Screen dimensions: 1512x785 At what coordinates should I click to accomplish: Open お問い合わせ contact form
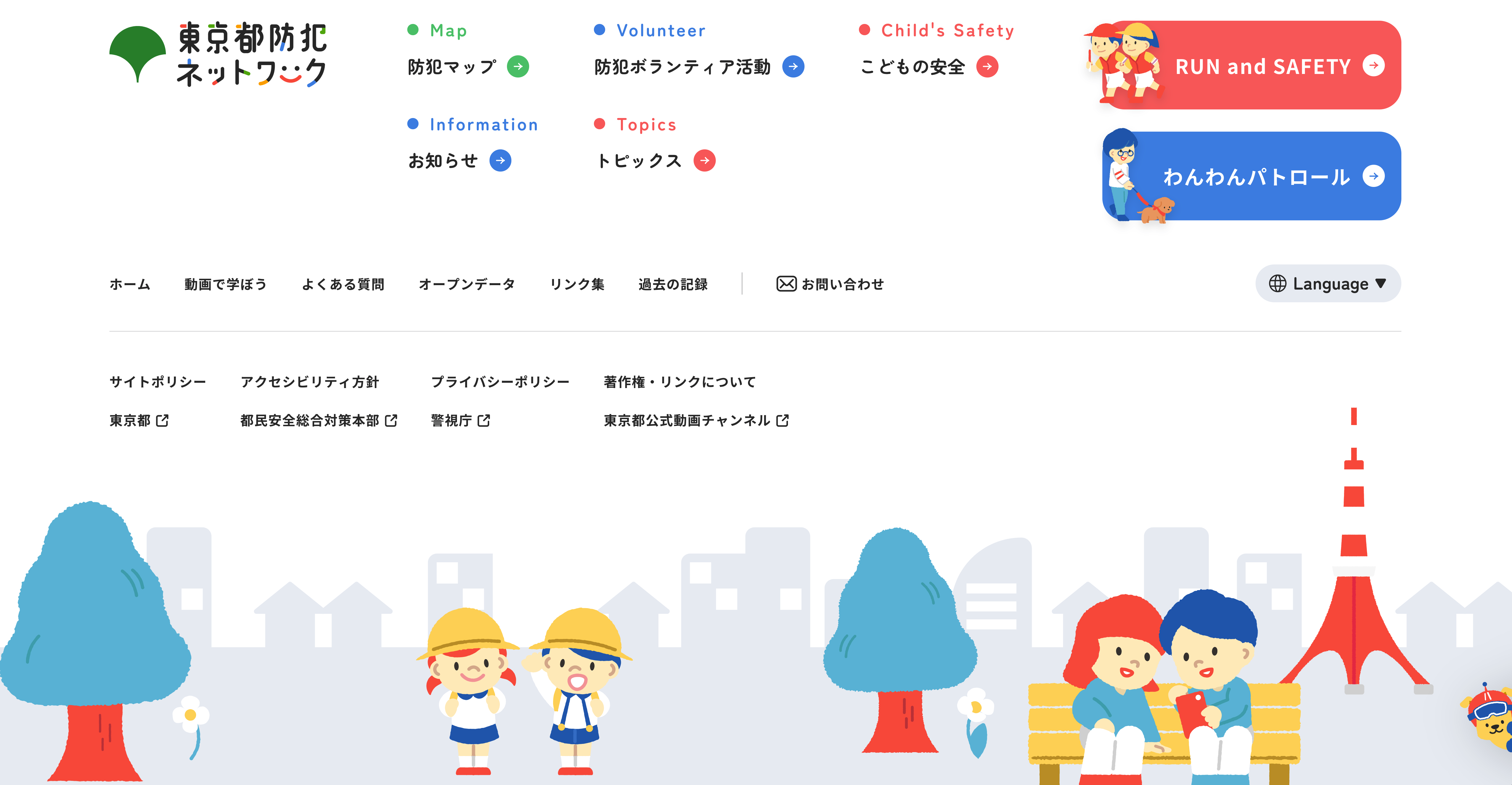[x=830, y=284]
